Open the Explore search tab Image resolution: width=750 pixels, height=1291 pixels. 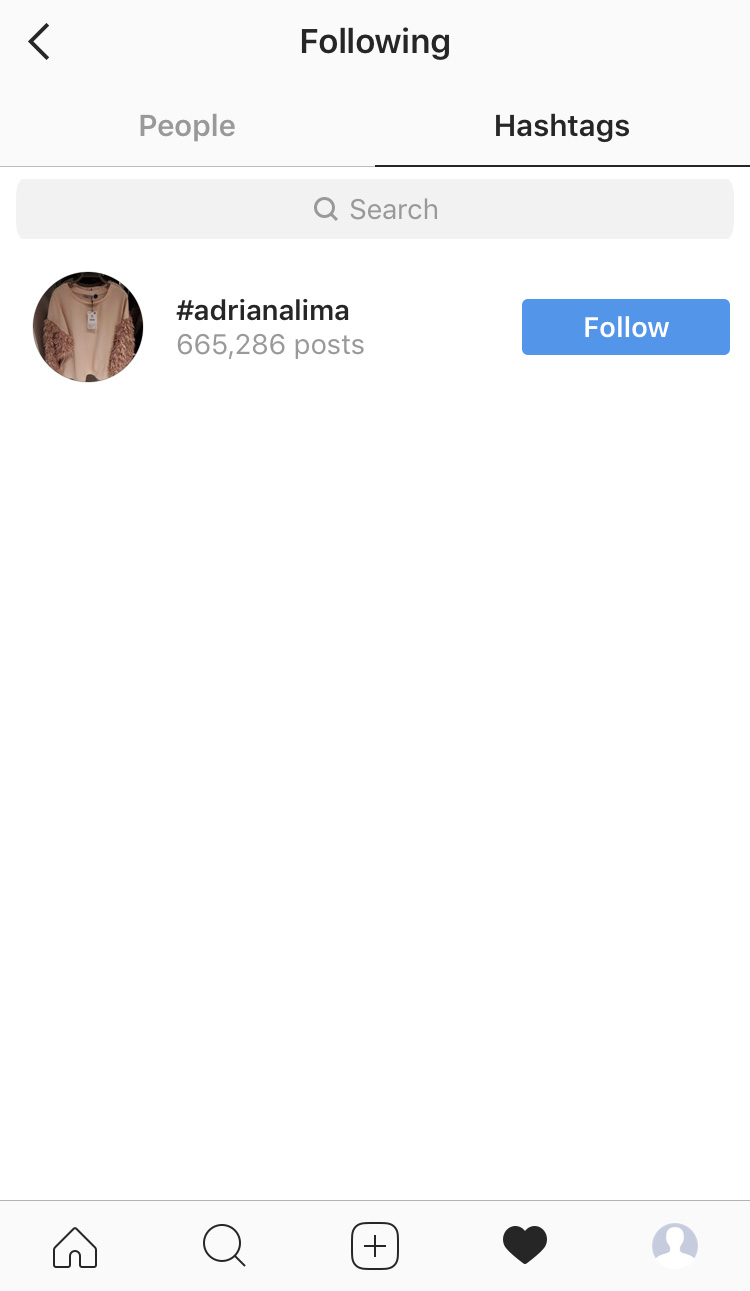click(224, 1246)
